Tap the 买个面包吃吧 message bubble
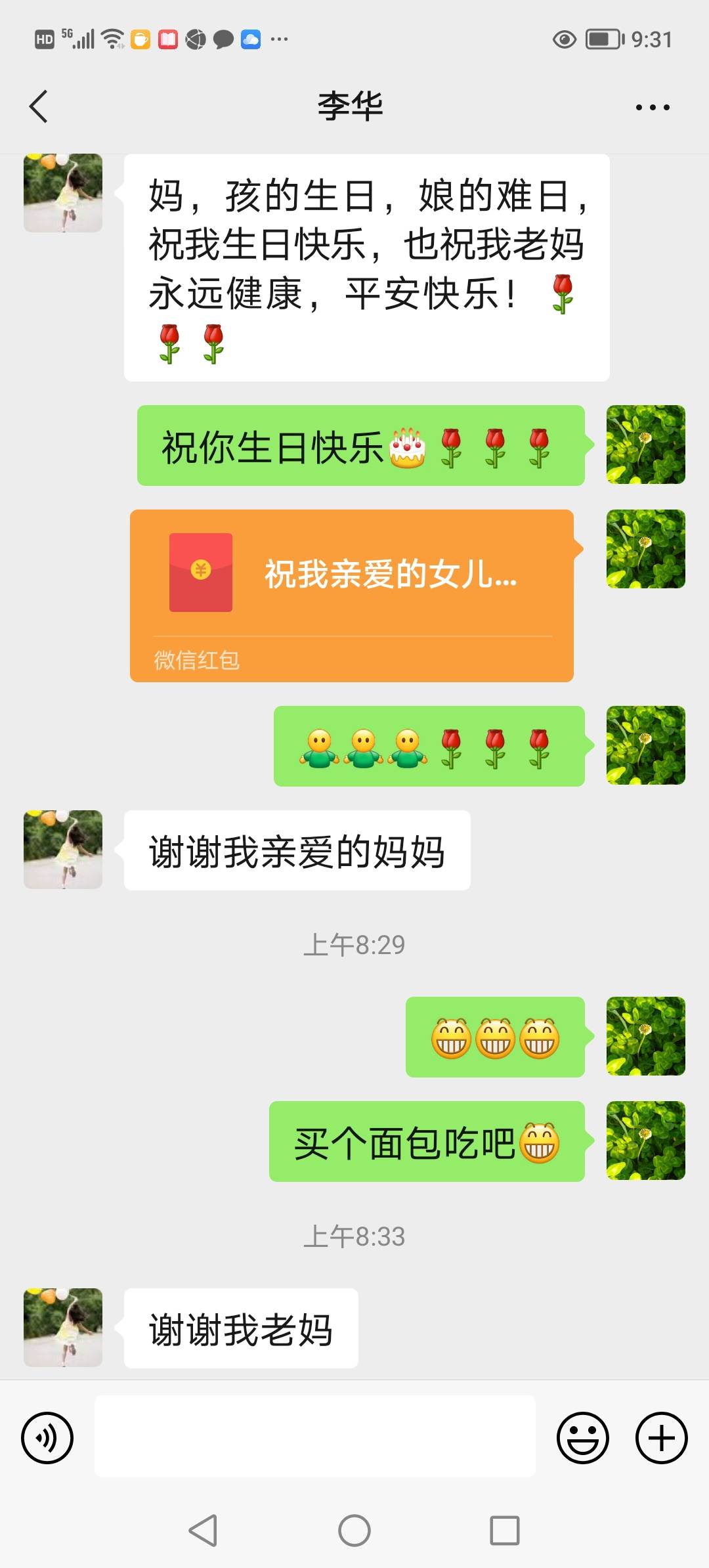Screen dimensions: 709x1568 click(x=427, y=1140)
